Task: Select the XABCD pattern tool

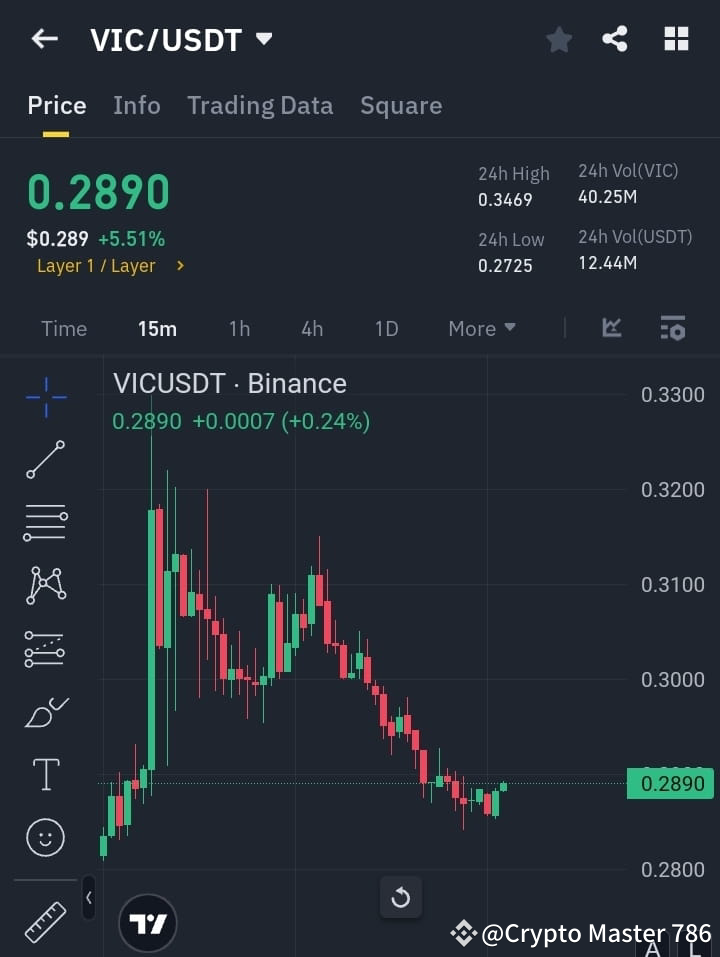Action: coord(44,586)
